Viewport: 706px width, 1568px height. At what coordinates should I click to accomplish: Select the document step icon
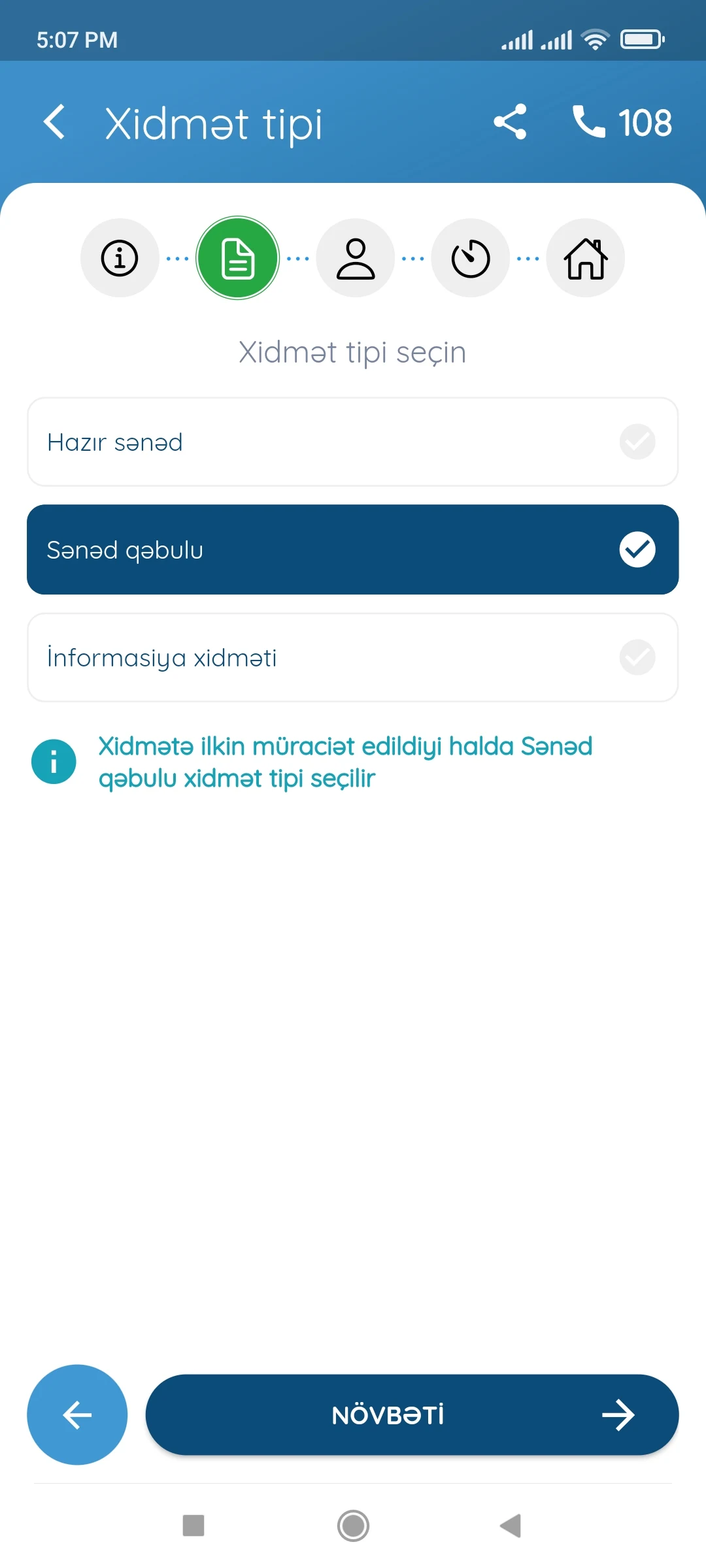[238, 258]
